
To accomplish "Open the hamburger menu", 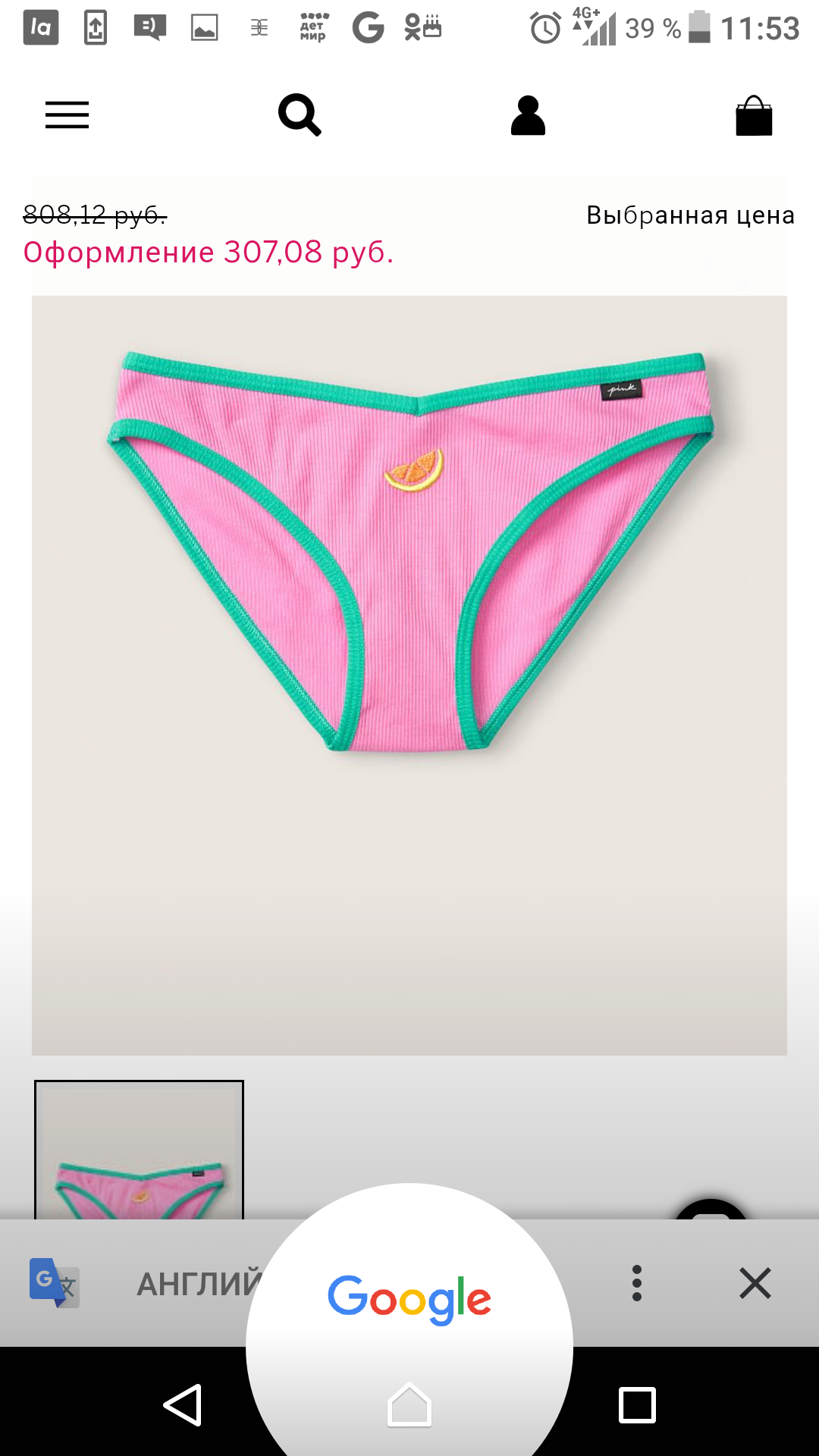I will click(67, 115).
